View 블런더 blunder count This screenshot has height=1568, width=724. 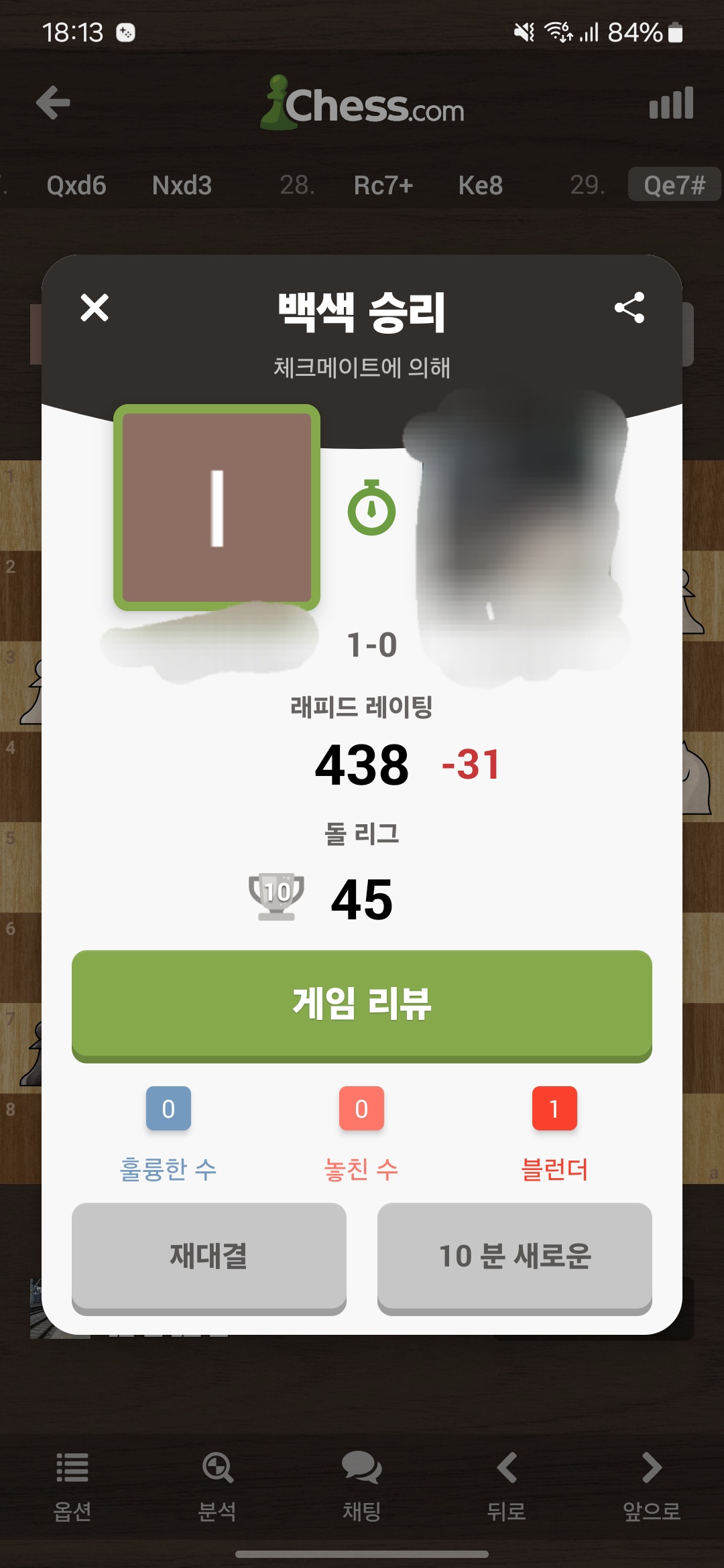(x=554, y=1135)
